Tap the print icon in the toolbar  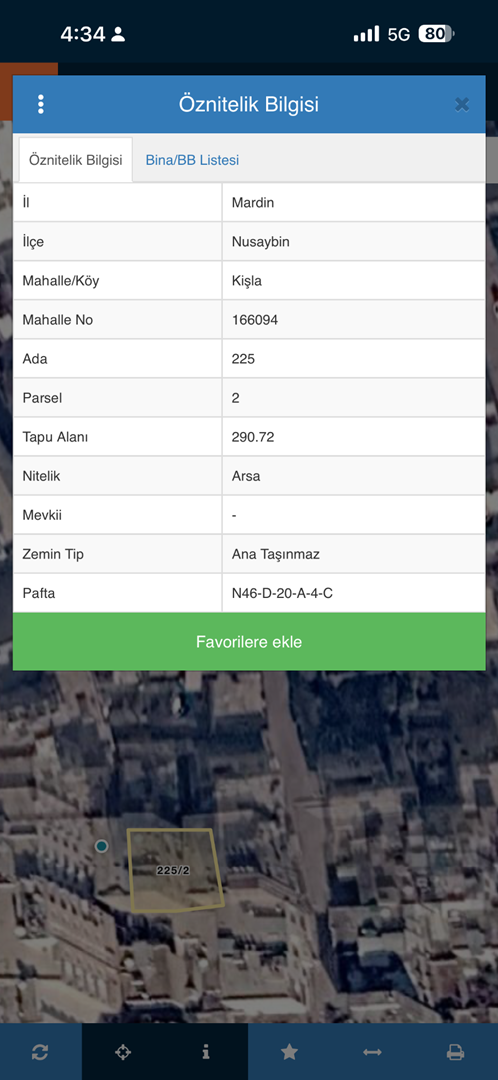pos(455,1052)
